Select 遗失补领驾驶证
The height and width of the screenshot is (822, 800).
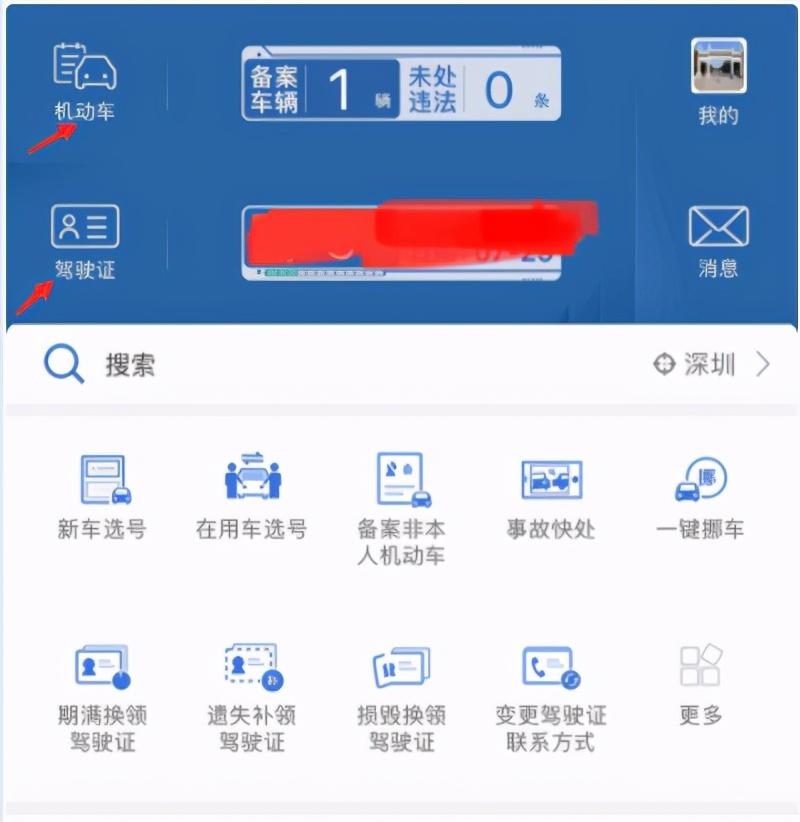251,698
